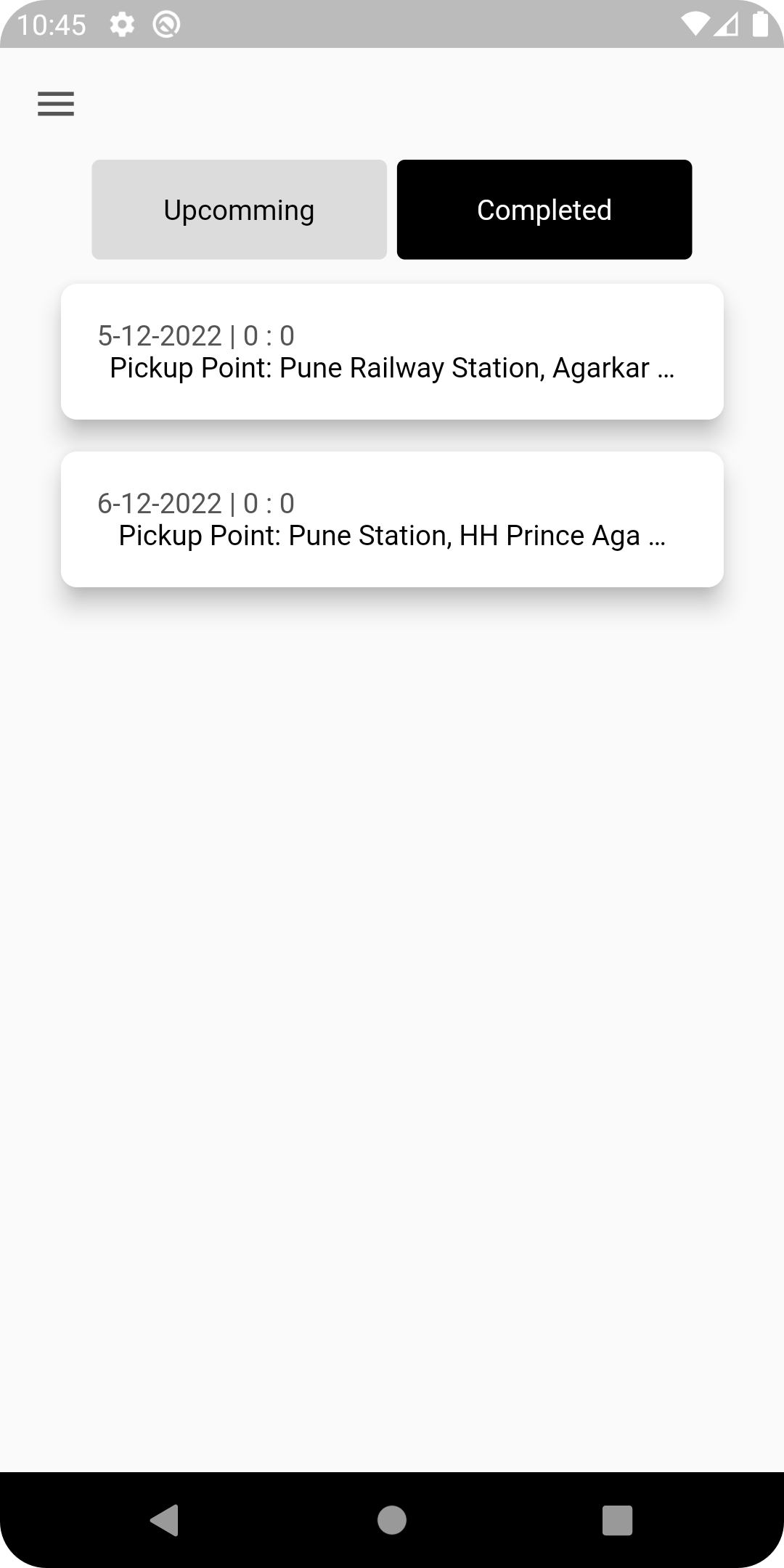Select the Completed tab

coord(544,210)
